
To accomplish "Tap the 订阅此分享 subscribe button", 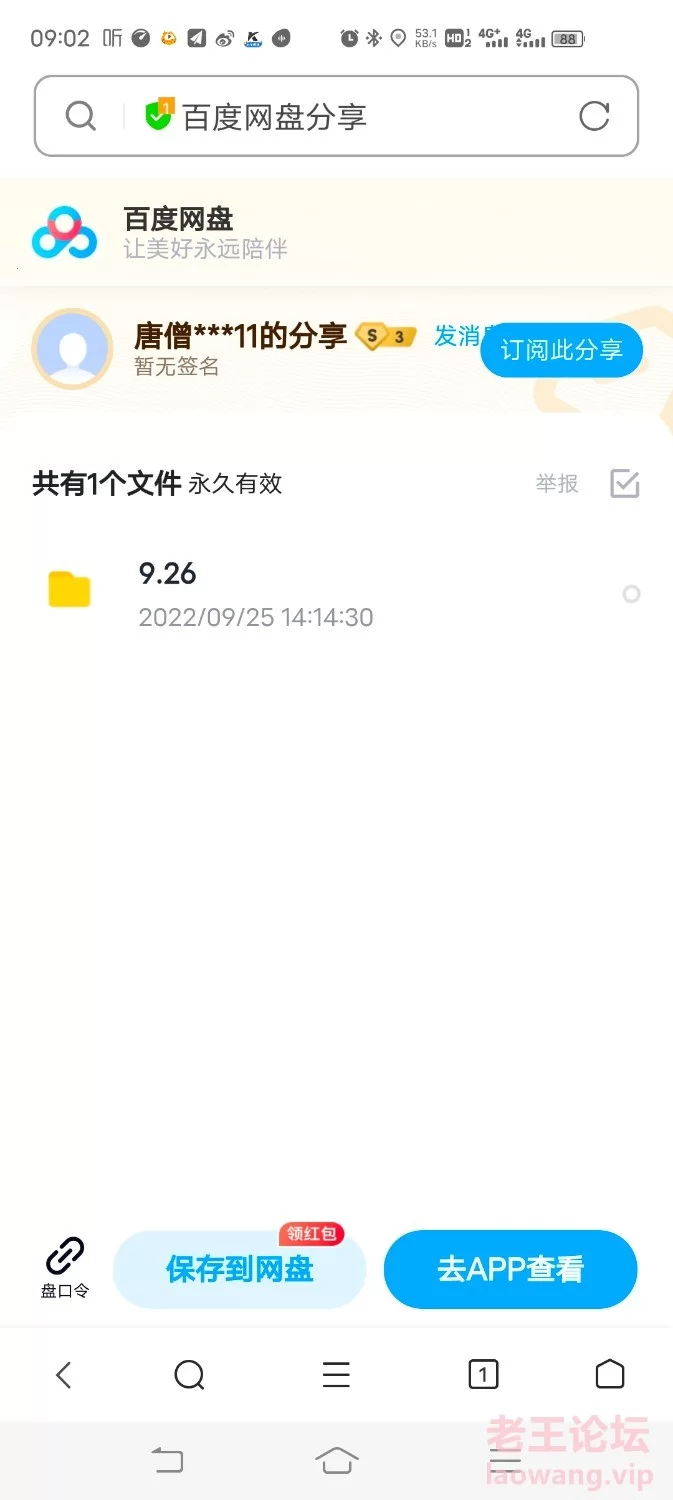I will 561,350.
